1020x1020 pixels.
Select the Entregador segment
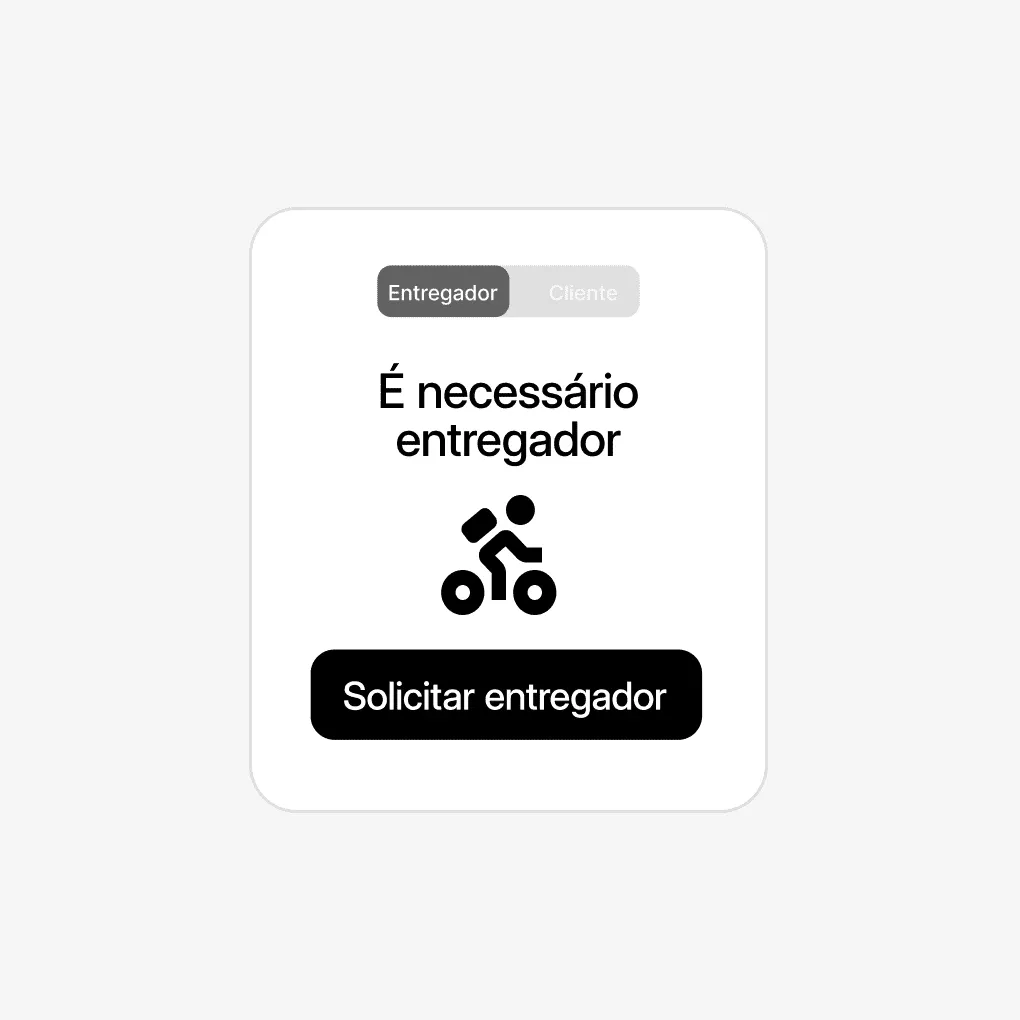443,293
